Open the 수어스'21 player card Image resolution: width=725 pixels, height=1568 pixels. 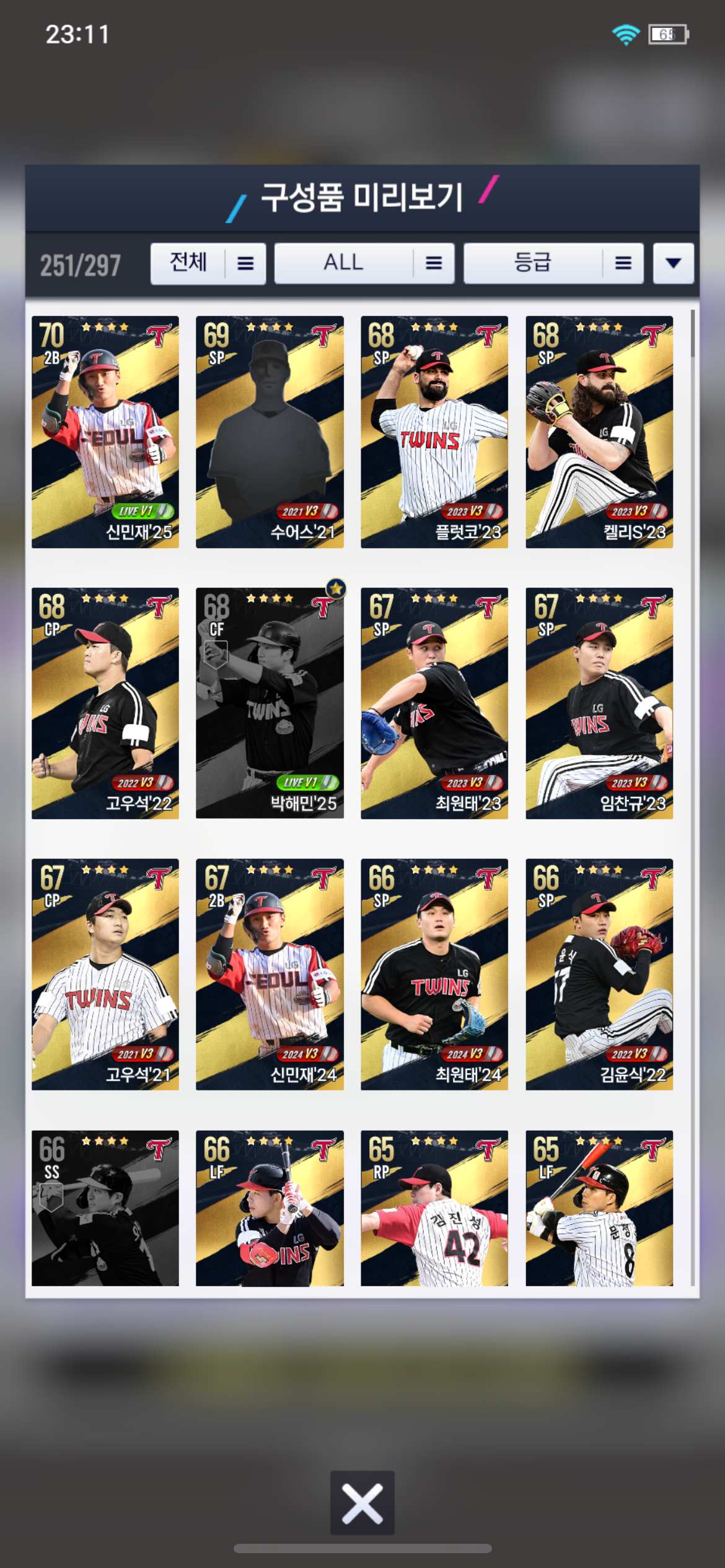[x=270, y=432]
